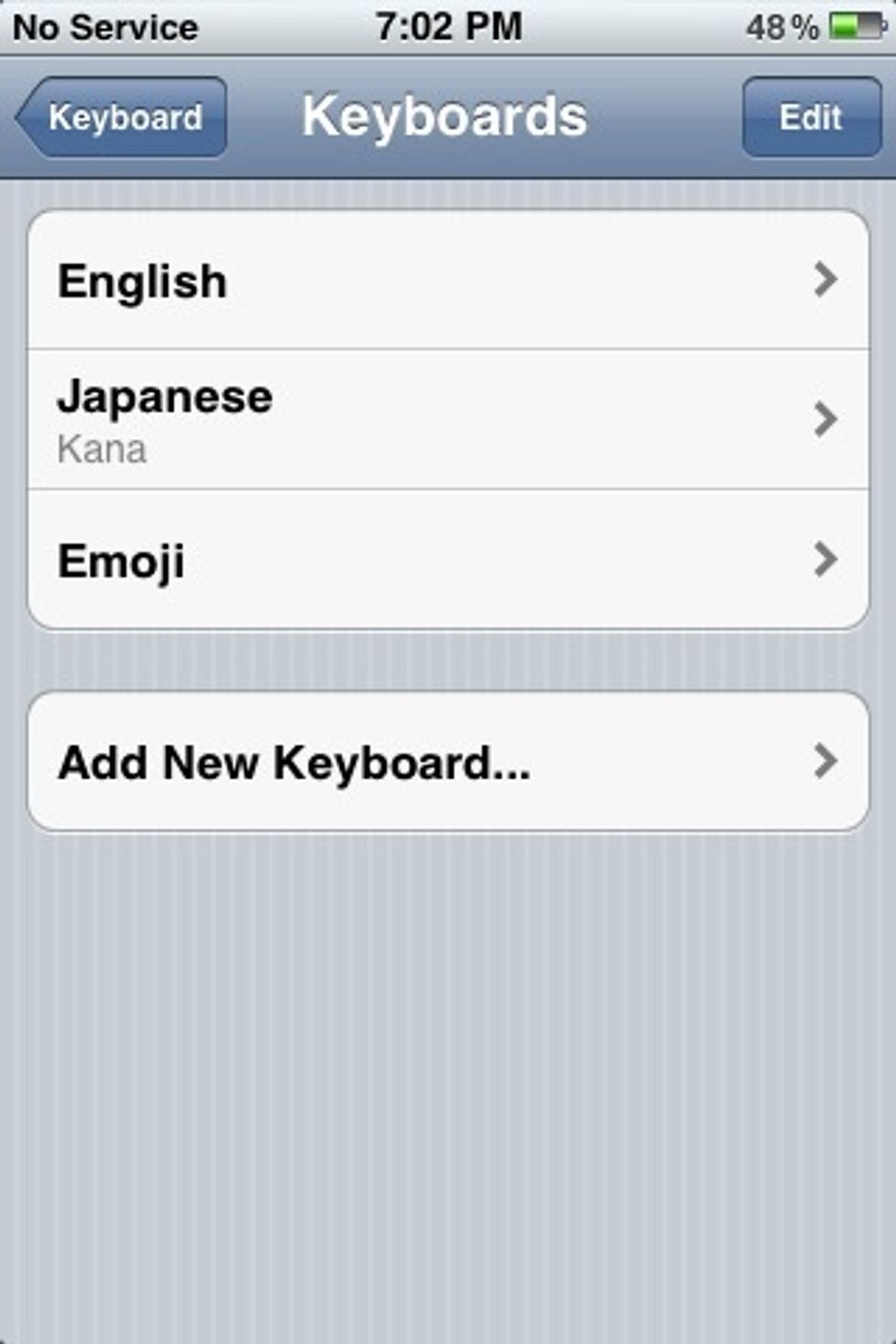This screenshot has width=896, height=1344.
Task: Choose Add New Keyboard
Action: coord(448,762)
